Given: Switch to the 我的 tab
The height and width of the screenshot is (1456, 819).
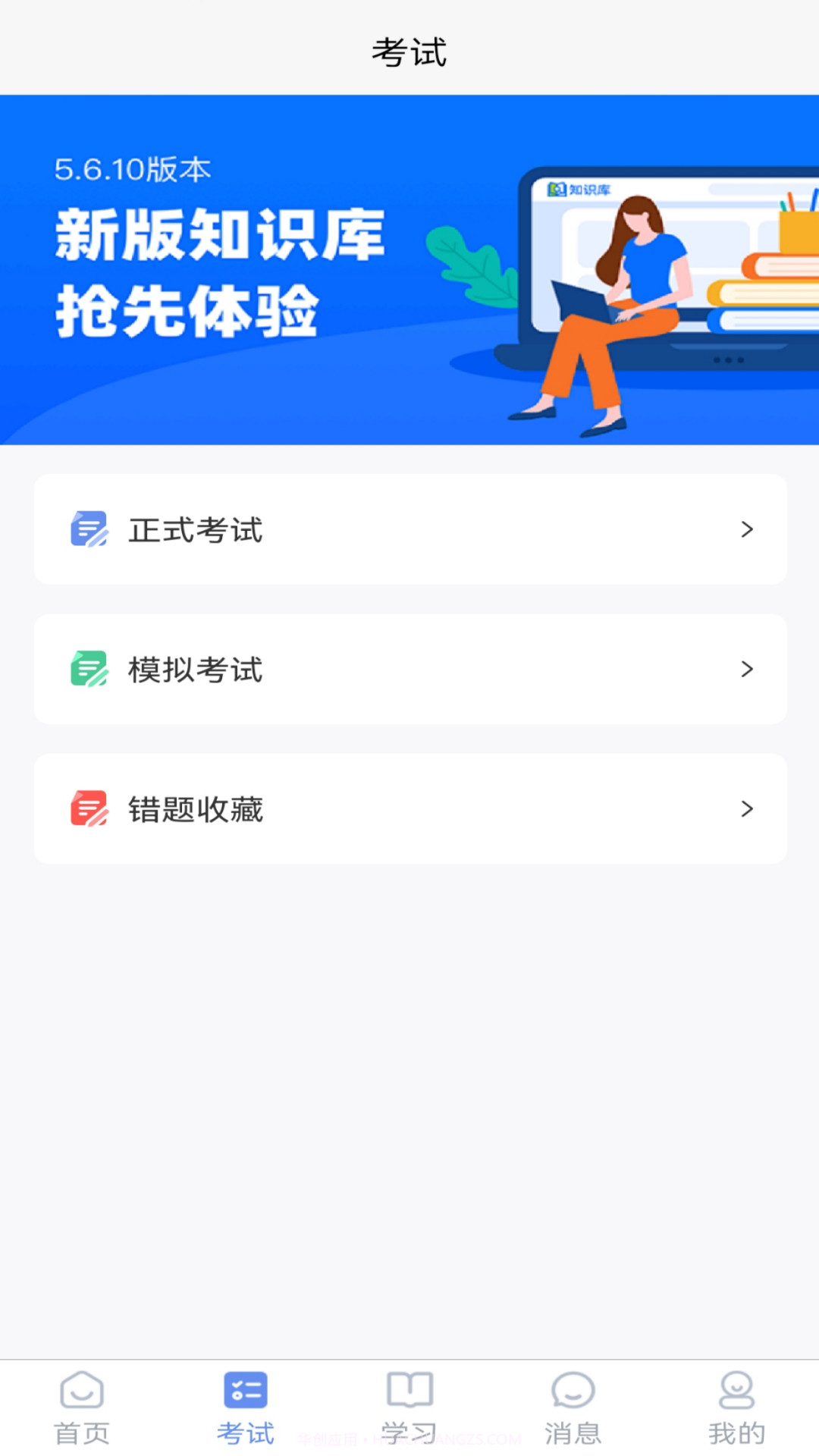Looking at the screenshot, I should 737,1410.
